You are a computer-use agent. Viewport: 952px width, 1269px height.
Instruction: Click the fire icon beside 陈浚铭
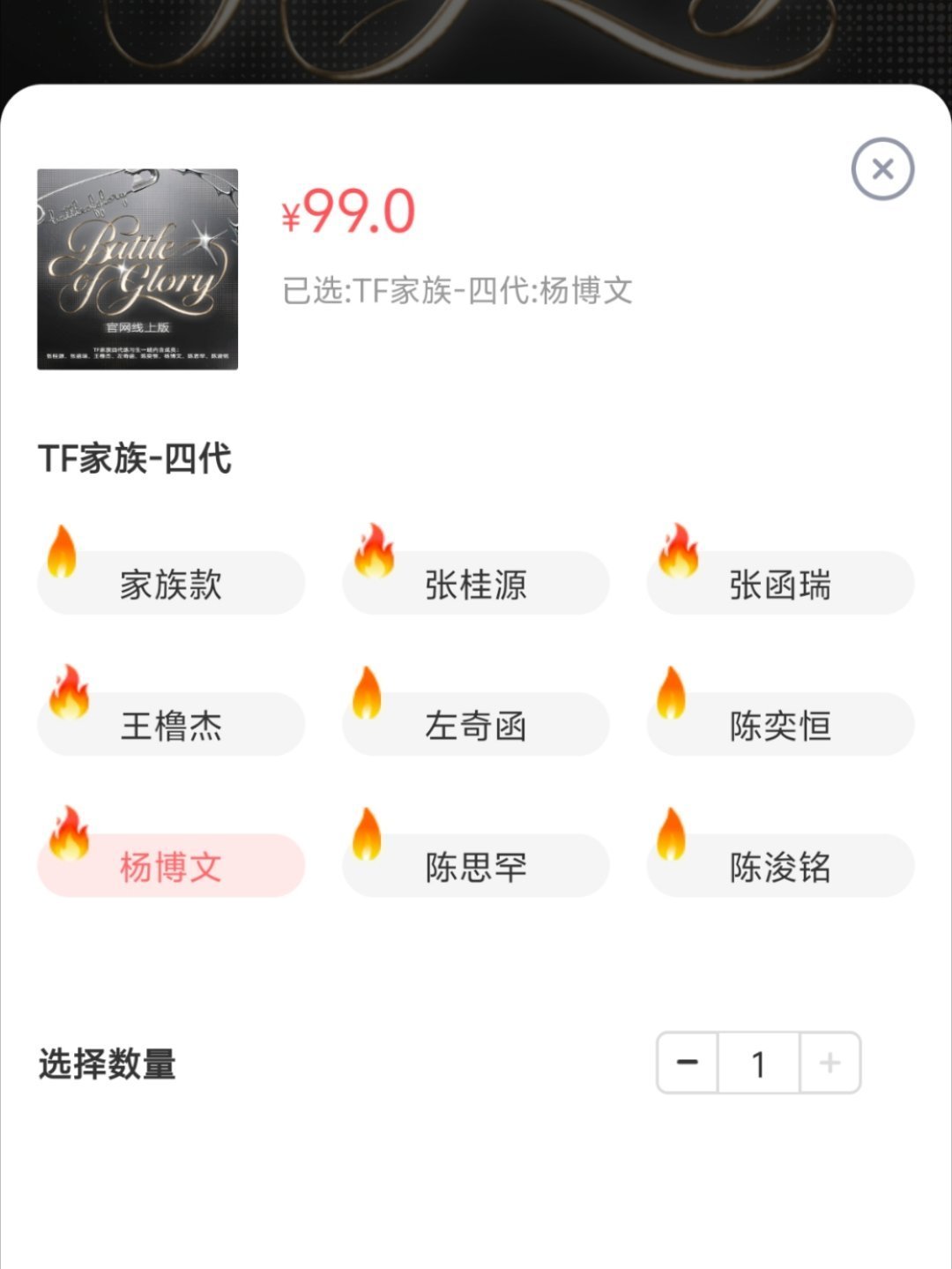672,840
